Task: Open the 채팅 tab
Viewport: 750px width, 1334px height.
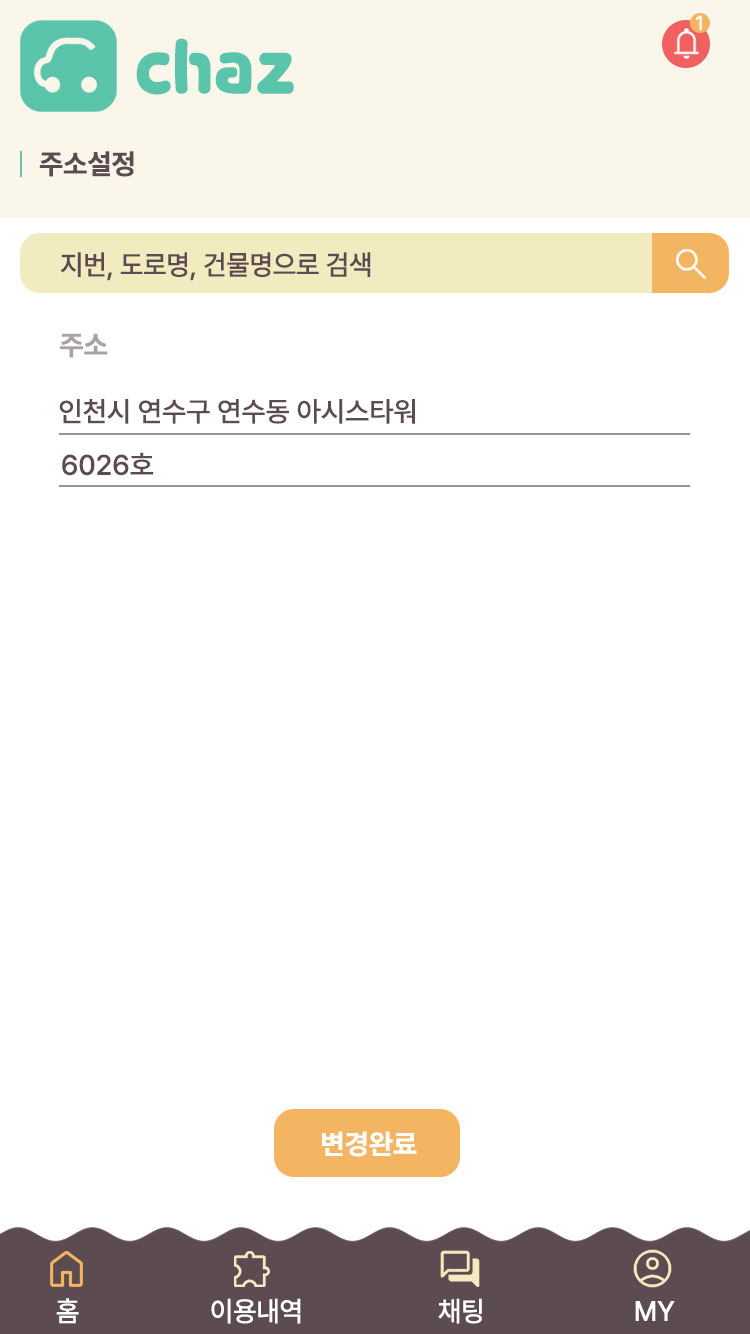Action: pos(461,1287)
